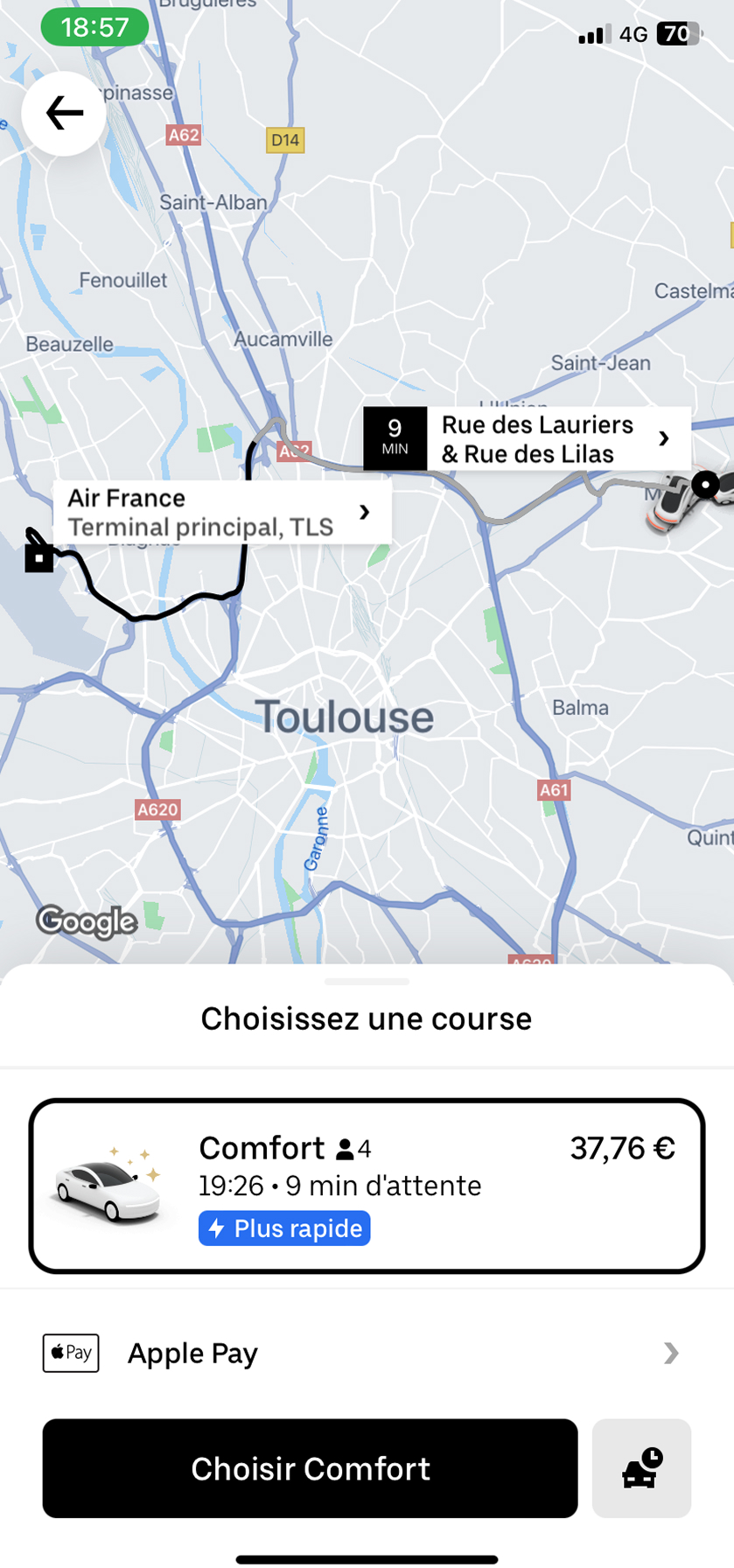Confirm with Choisir Comfort button
The width and height of the screenshot is (734, 1568).
[x=310, y=1468]
